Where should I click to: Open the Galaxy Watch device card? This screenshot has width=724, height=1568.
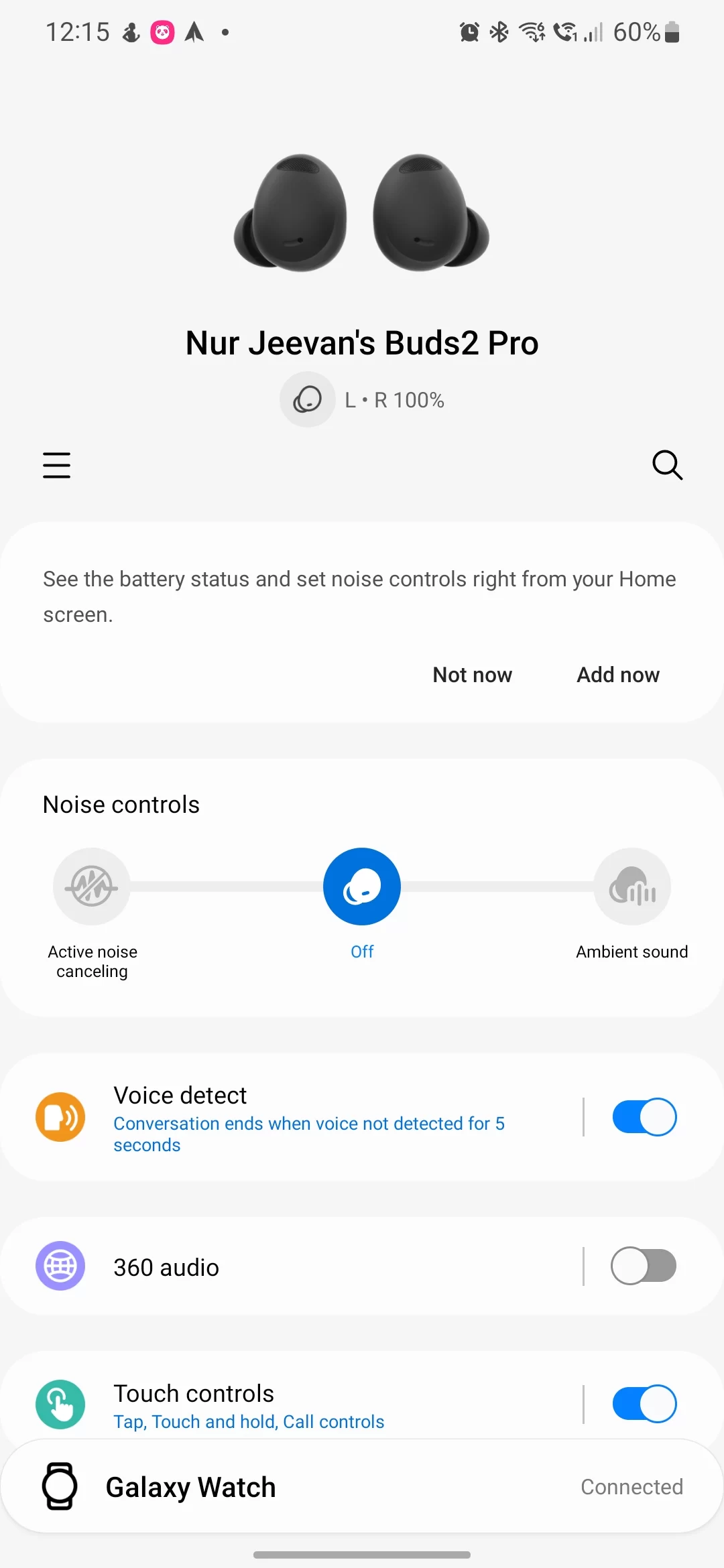click(x=362, y=1487)
